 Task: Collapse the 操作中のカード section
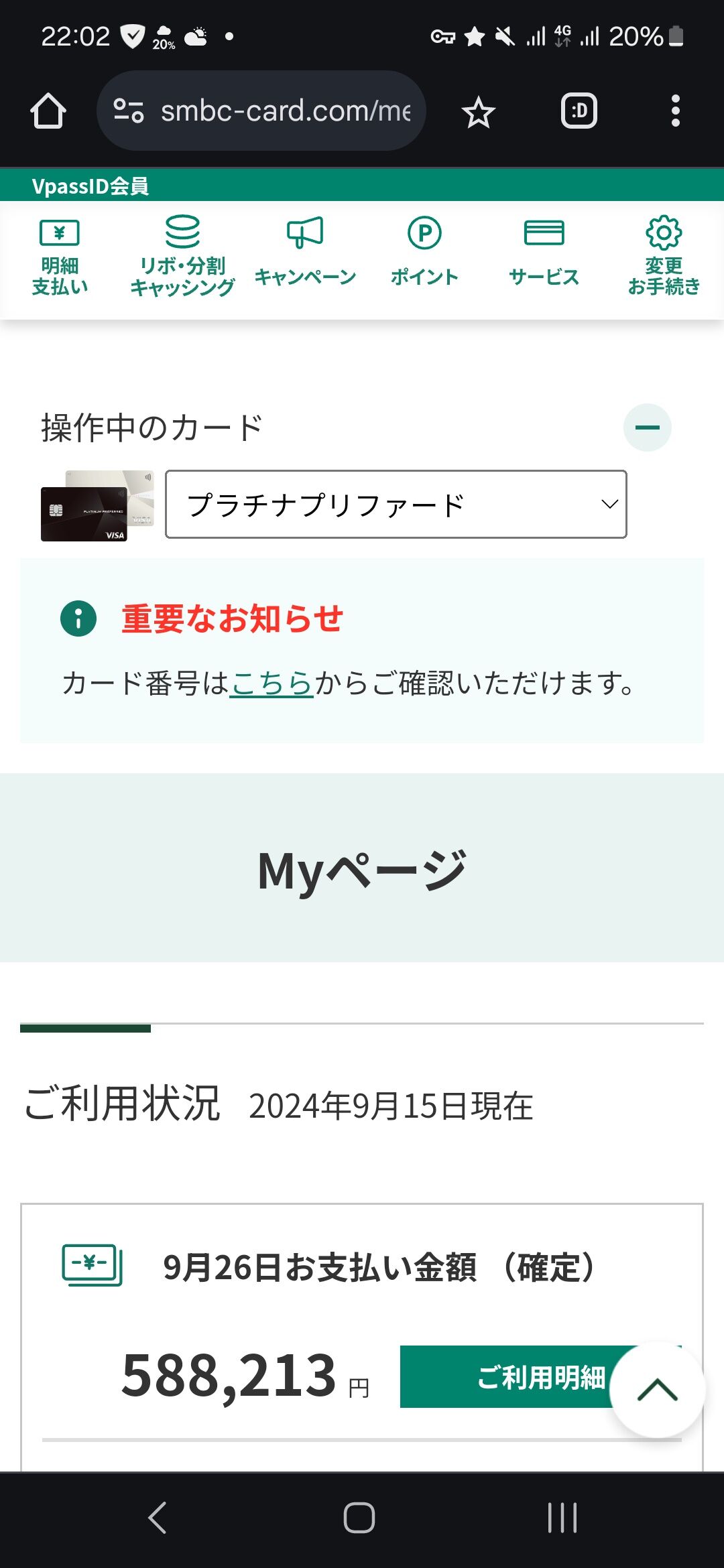tap(648, 428)
